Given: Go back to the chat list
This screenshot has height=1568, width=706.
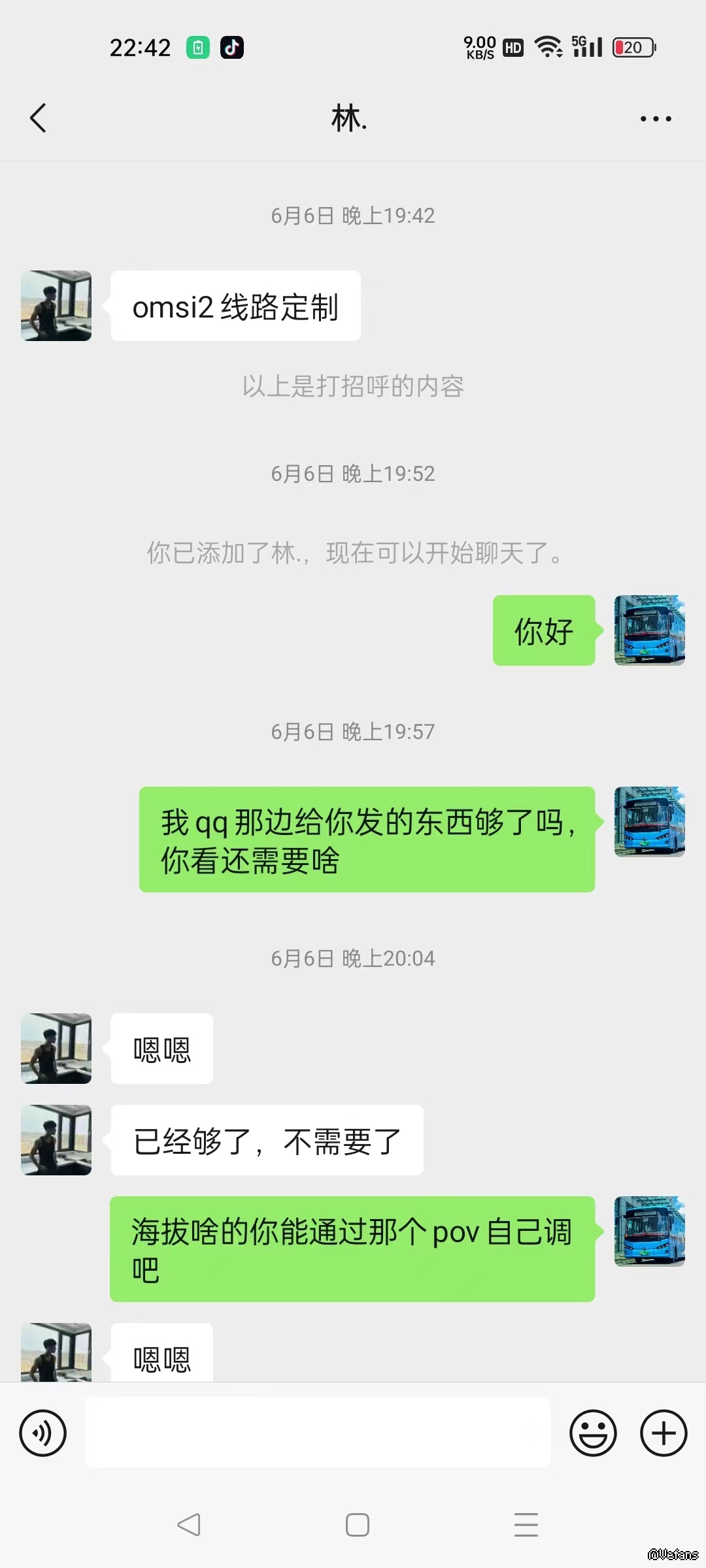Looking at the screenshot, I should (x=39, y=118).
